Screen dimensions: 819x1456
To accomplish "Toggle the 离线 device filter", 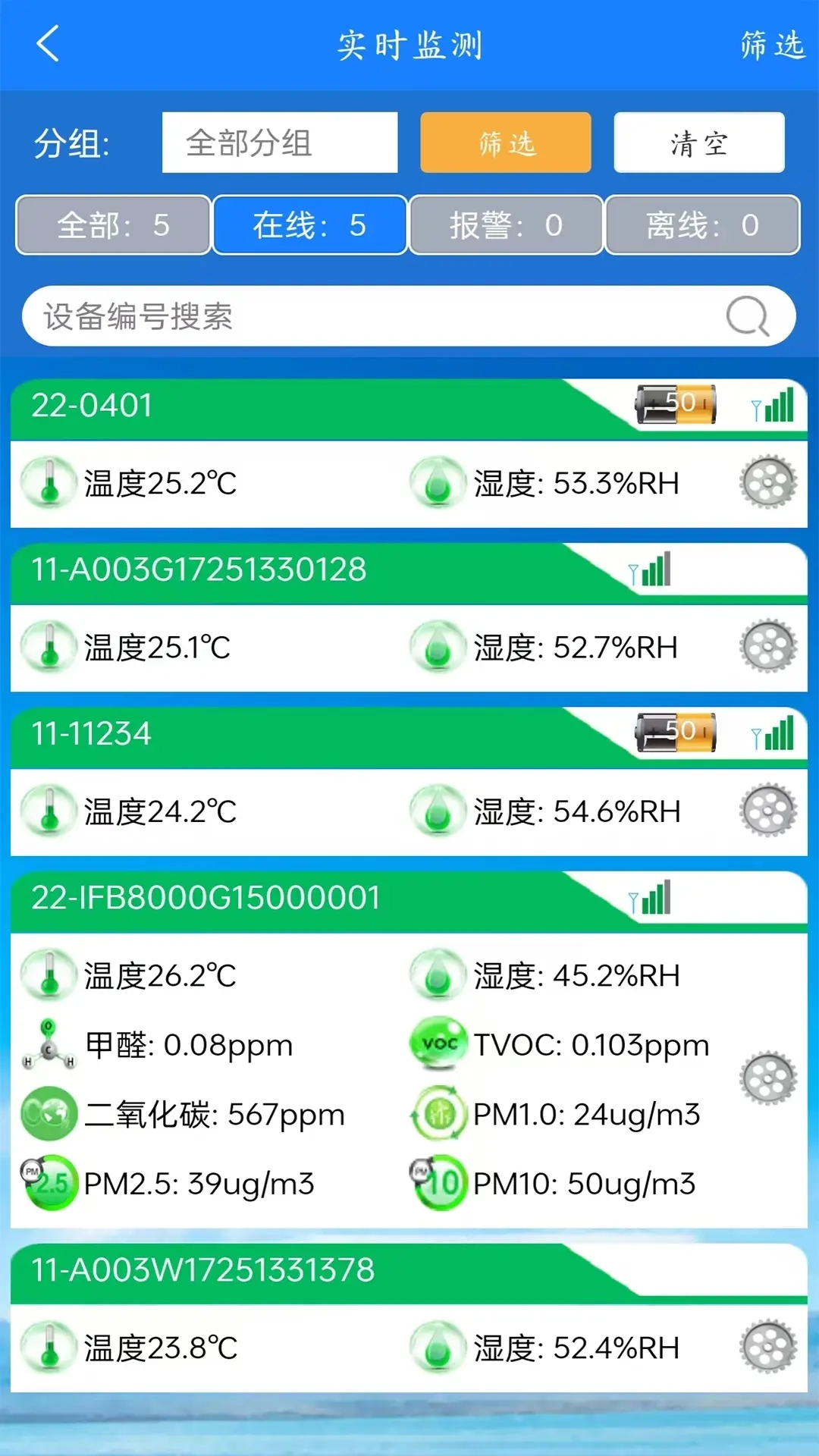I will (701, 224).
